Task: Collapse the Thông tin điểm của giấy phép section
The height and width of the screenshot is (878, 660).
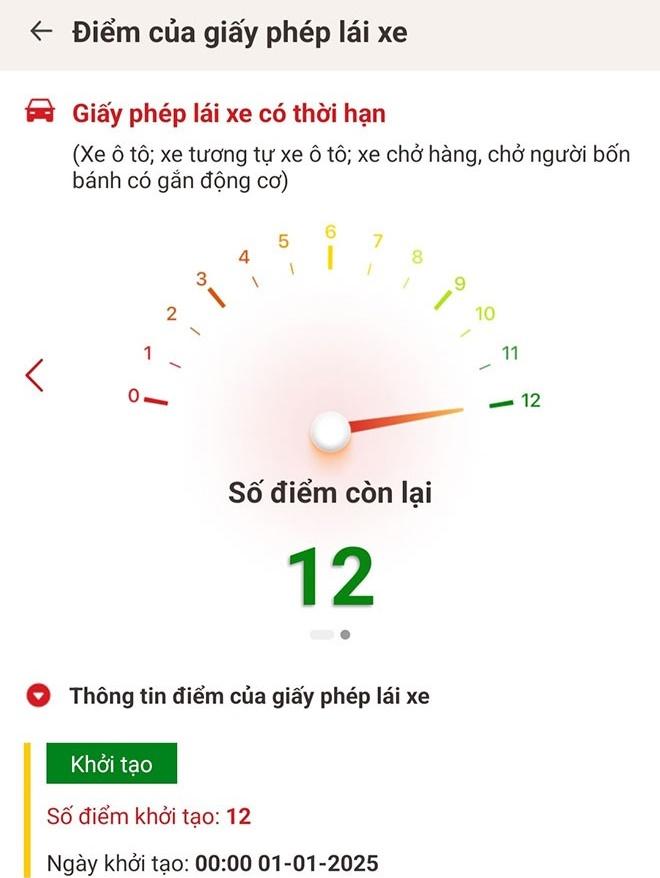Action: coord(39,696)
